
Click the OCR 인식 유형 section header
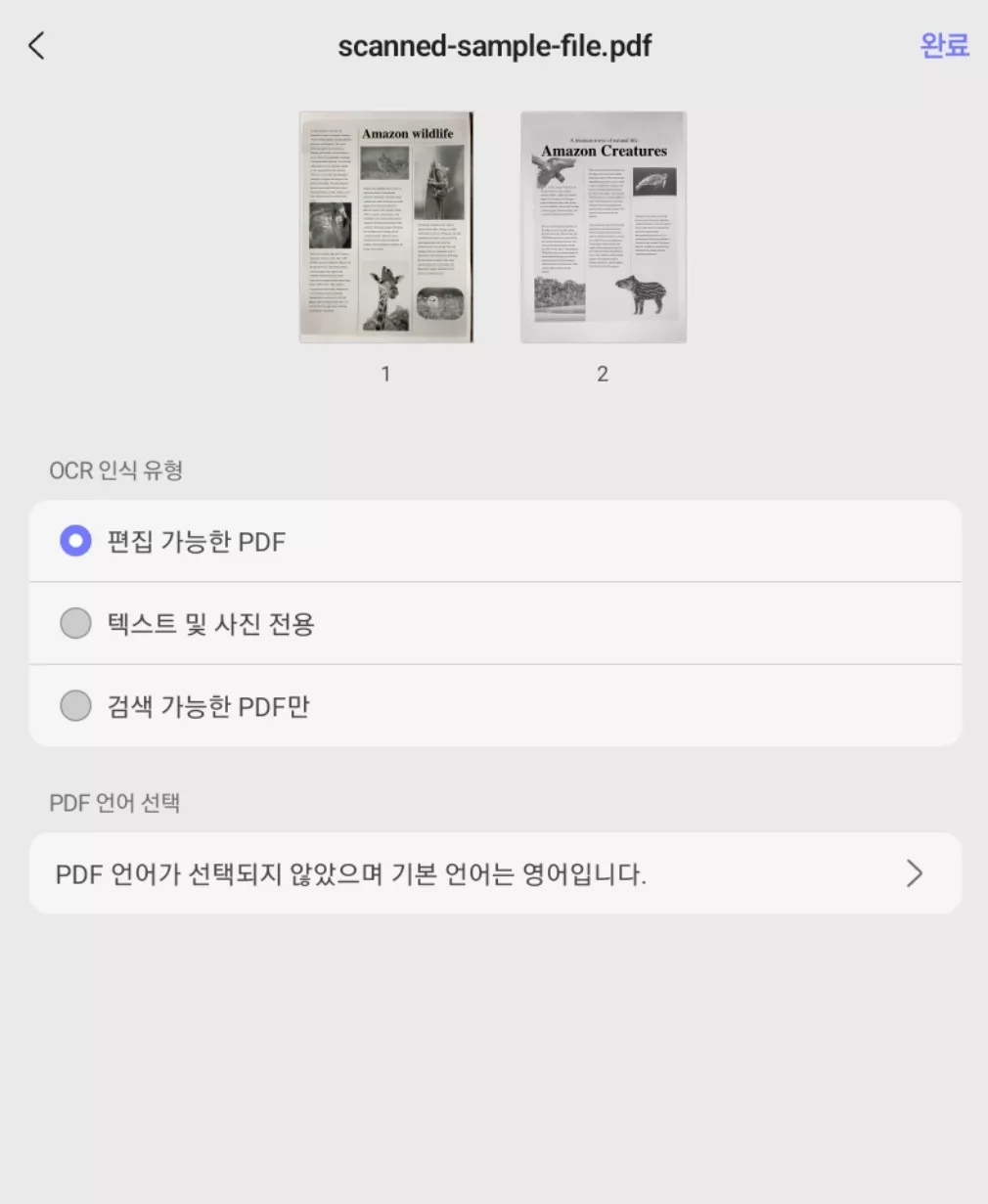tap(115, 470)
